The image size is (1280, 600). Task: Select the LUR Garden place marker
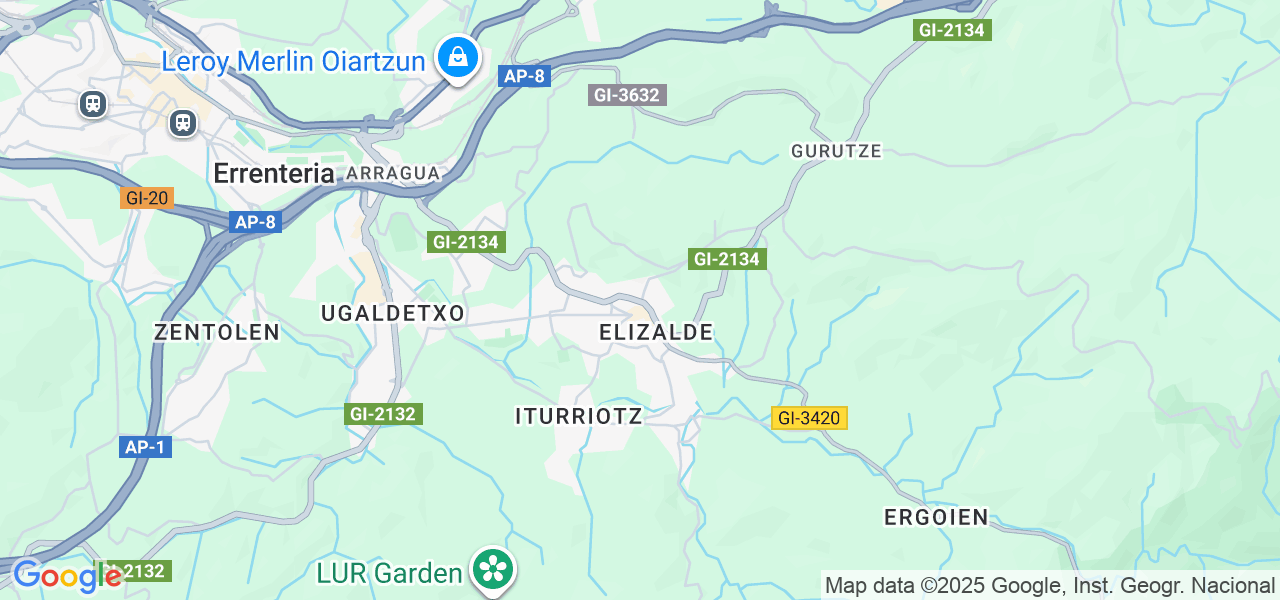coord(493,570)
